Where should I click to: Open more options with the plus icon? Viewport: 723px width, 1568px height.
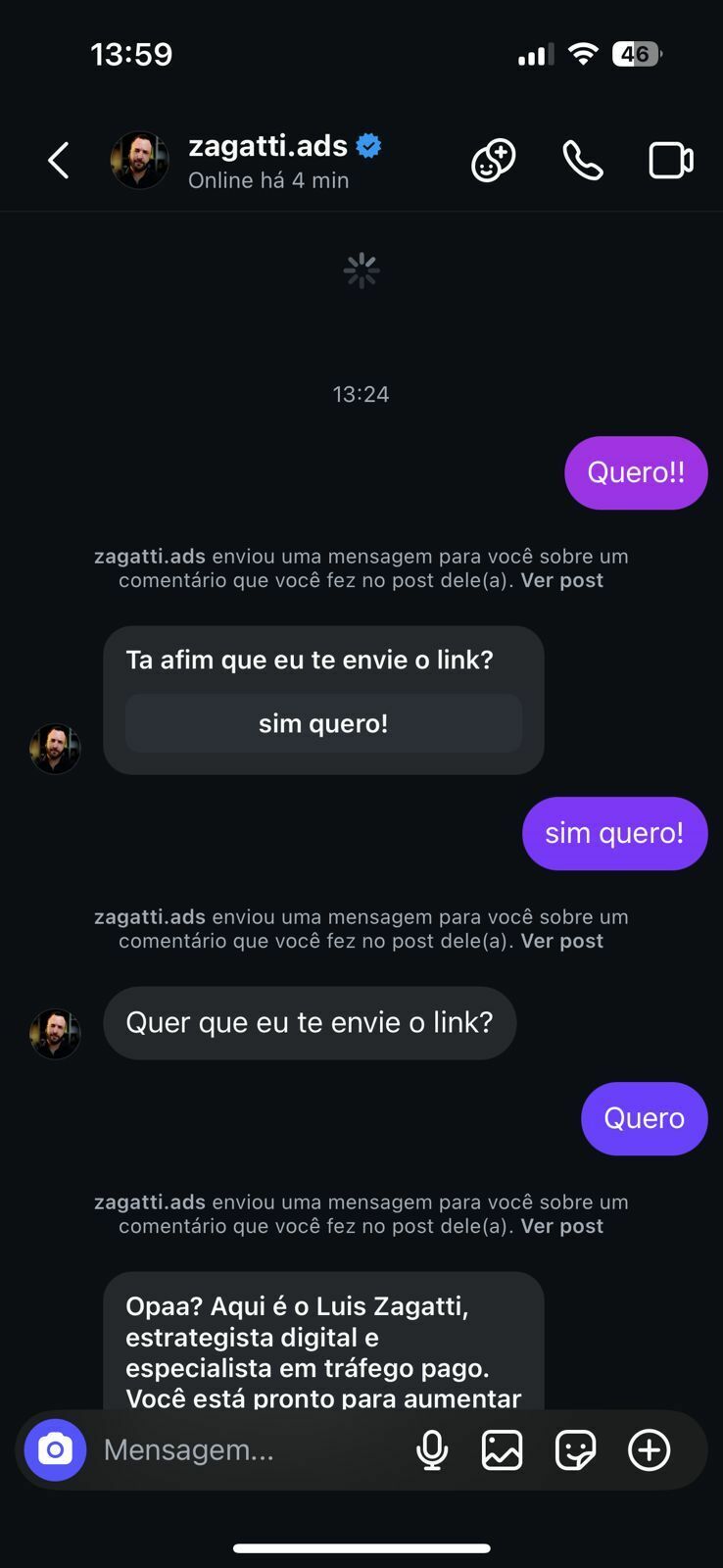point(649,1449)
